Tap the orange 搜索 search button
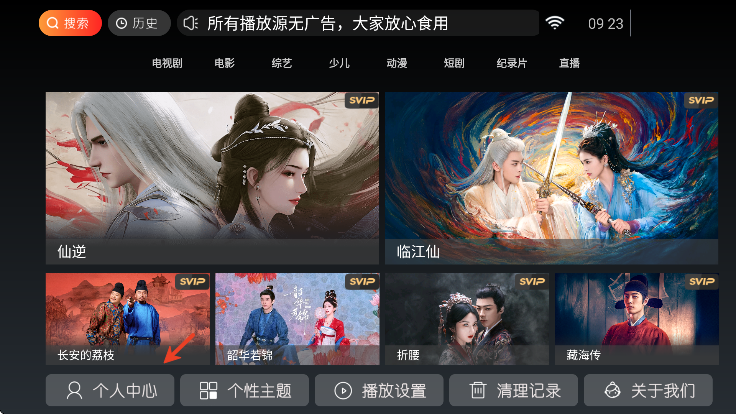This screenshot has height=414, width=736. [70, 23]
